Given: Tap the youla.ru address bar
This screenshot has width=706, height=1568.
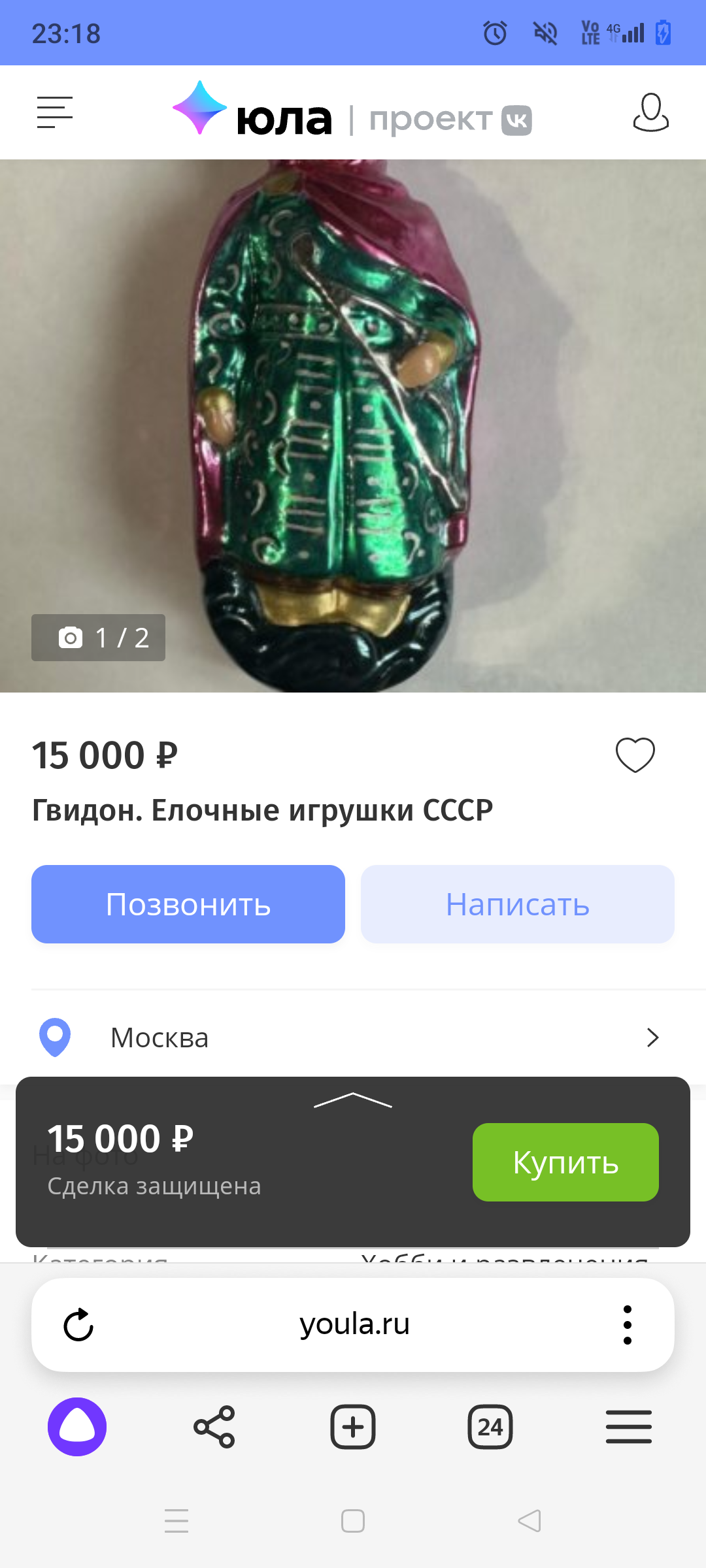Looking at the screenshot, I should coord(354,1325).
